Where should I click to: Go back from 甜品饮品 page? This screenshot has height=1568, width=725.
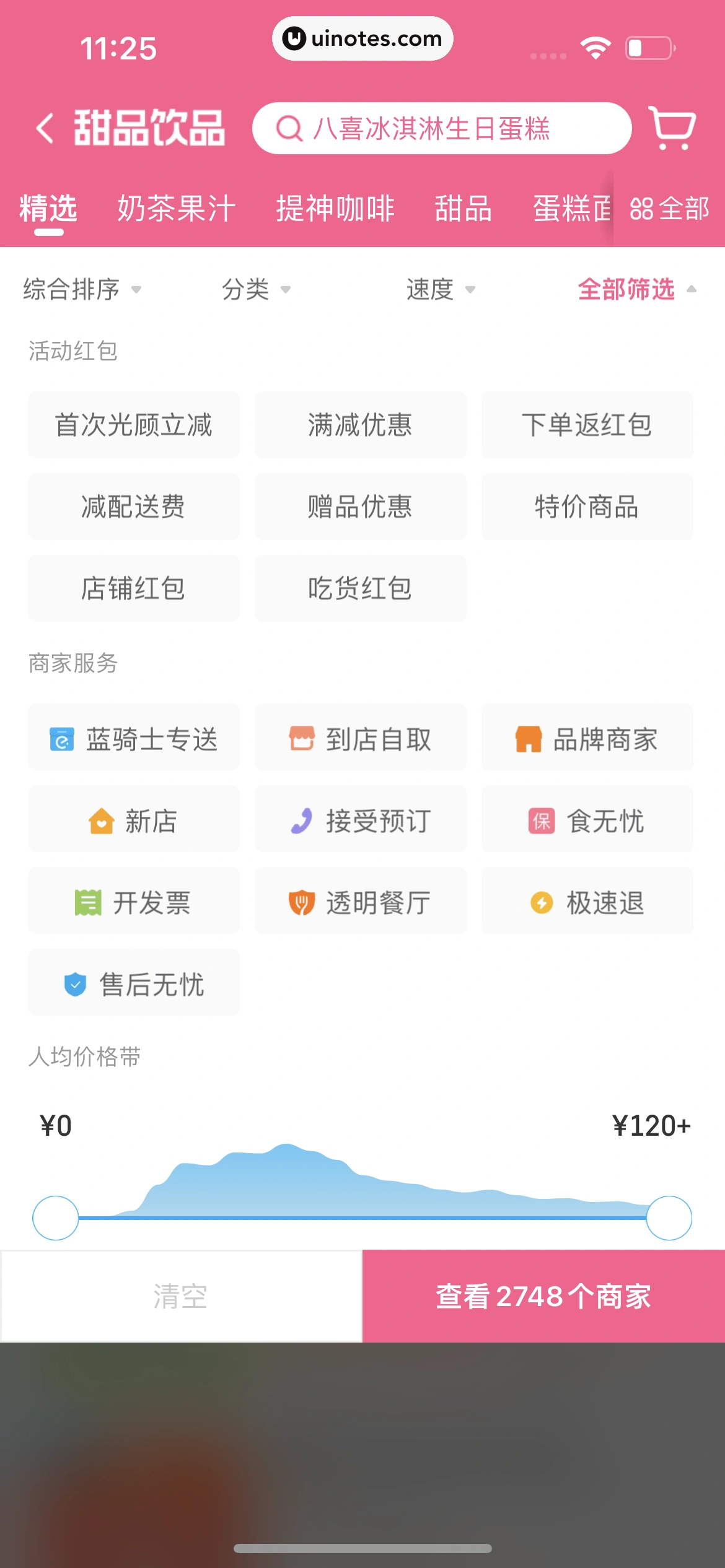(x=46, y=129)
